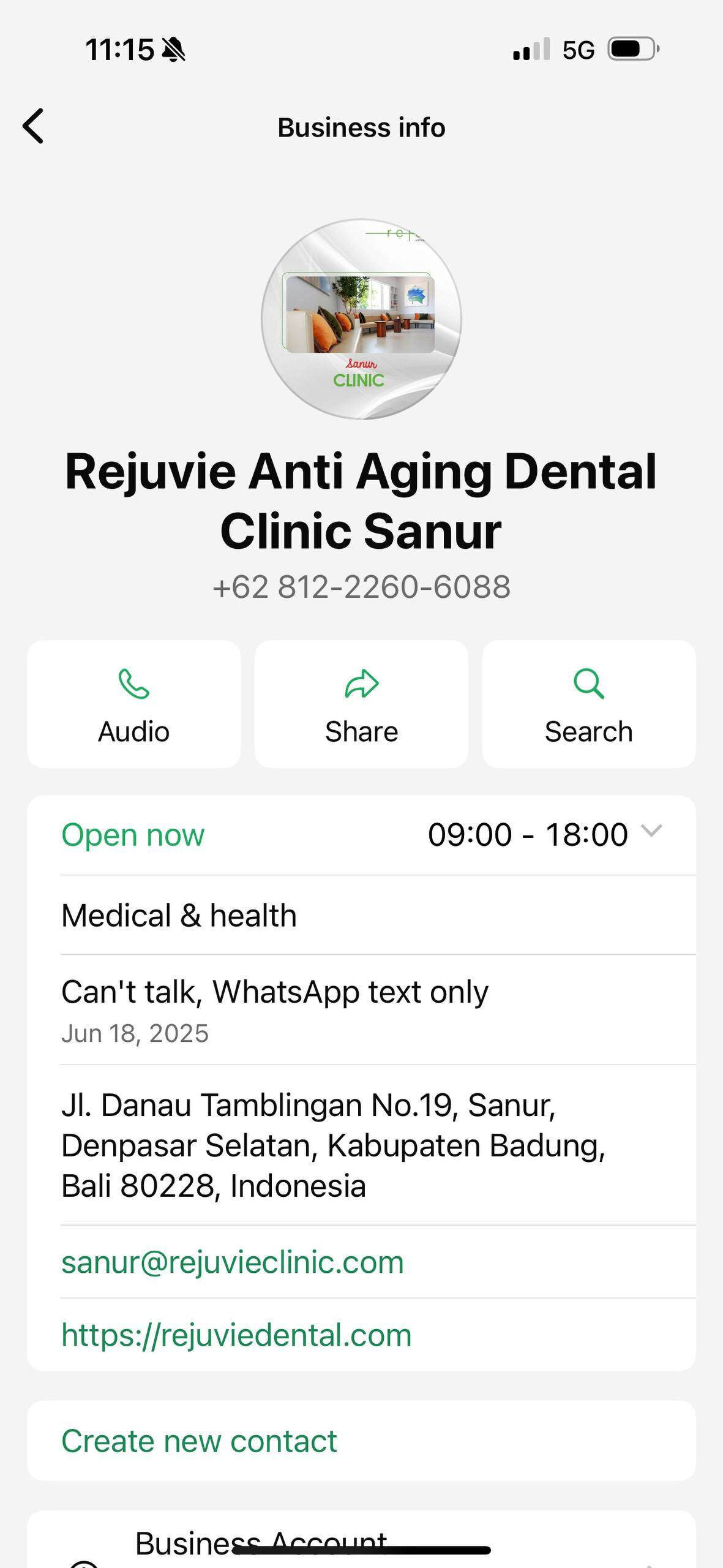The image size is (723, 1568).
Task: Email sanur@rejuvieclinic.com
Action: pyautogui.click(x=233, y=1262)
